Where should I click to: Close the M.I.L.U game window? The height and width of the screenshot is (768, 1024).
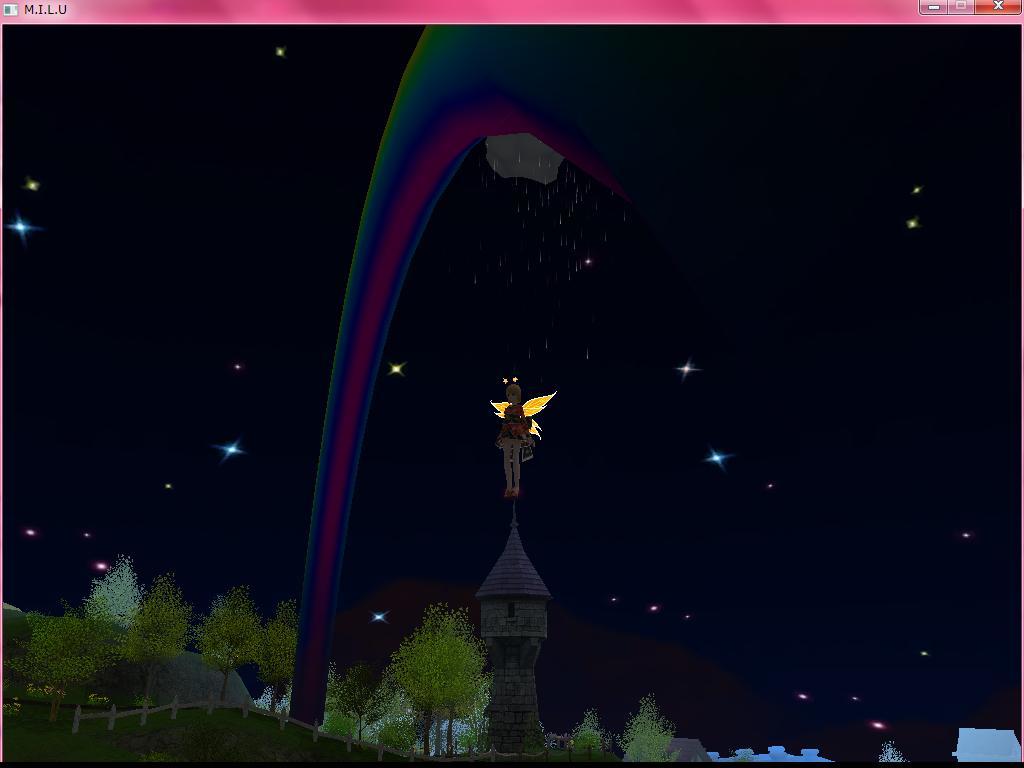pyautogui.click(x=997, y=7)
